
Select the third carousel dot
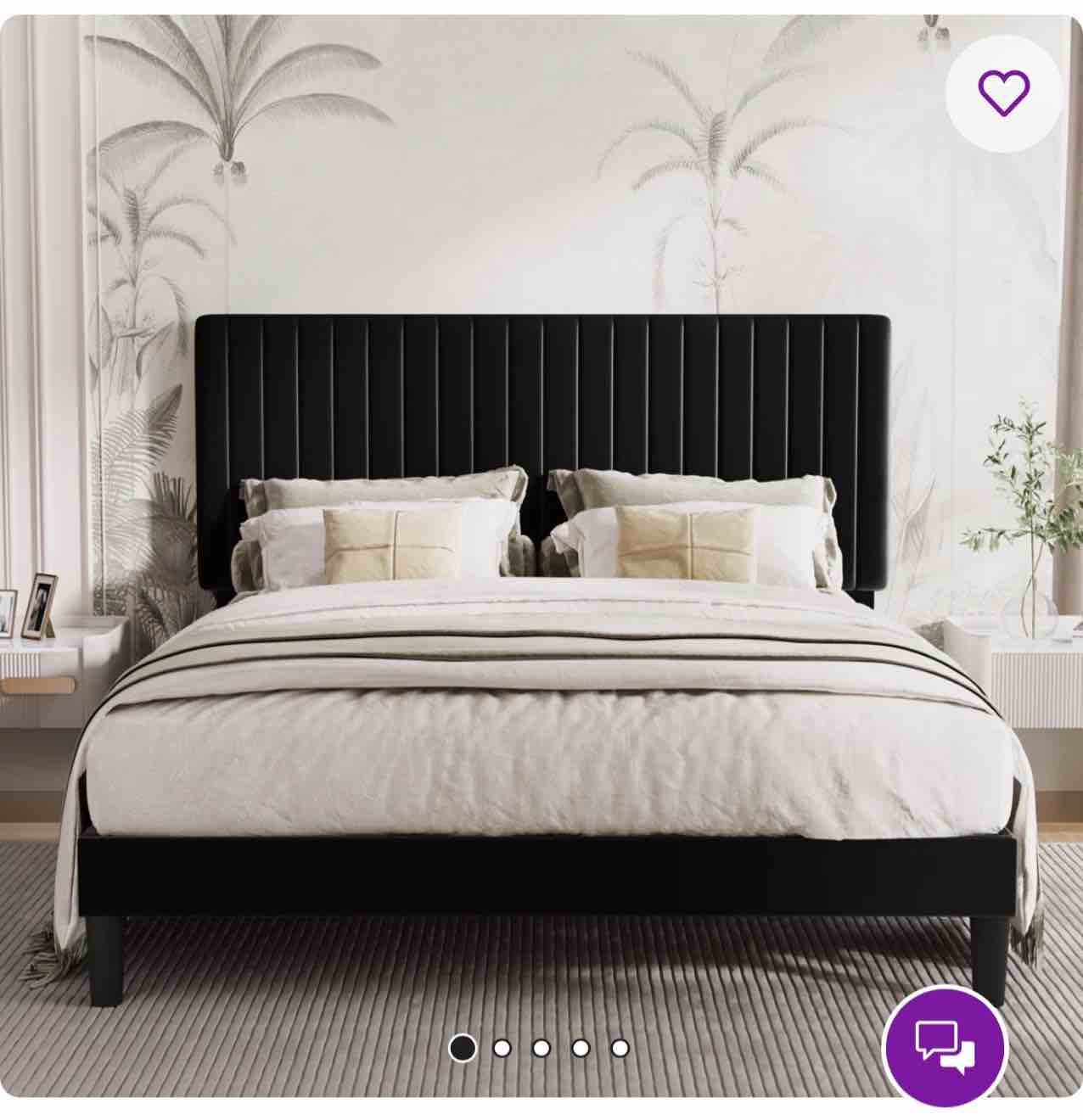(541, 1048)
